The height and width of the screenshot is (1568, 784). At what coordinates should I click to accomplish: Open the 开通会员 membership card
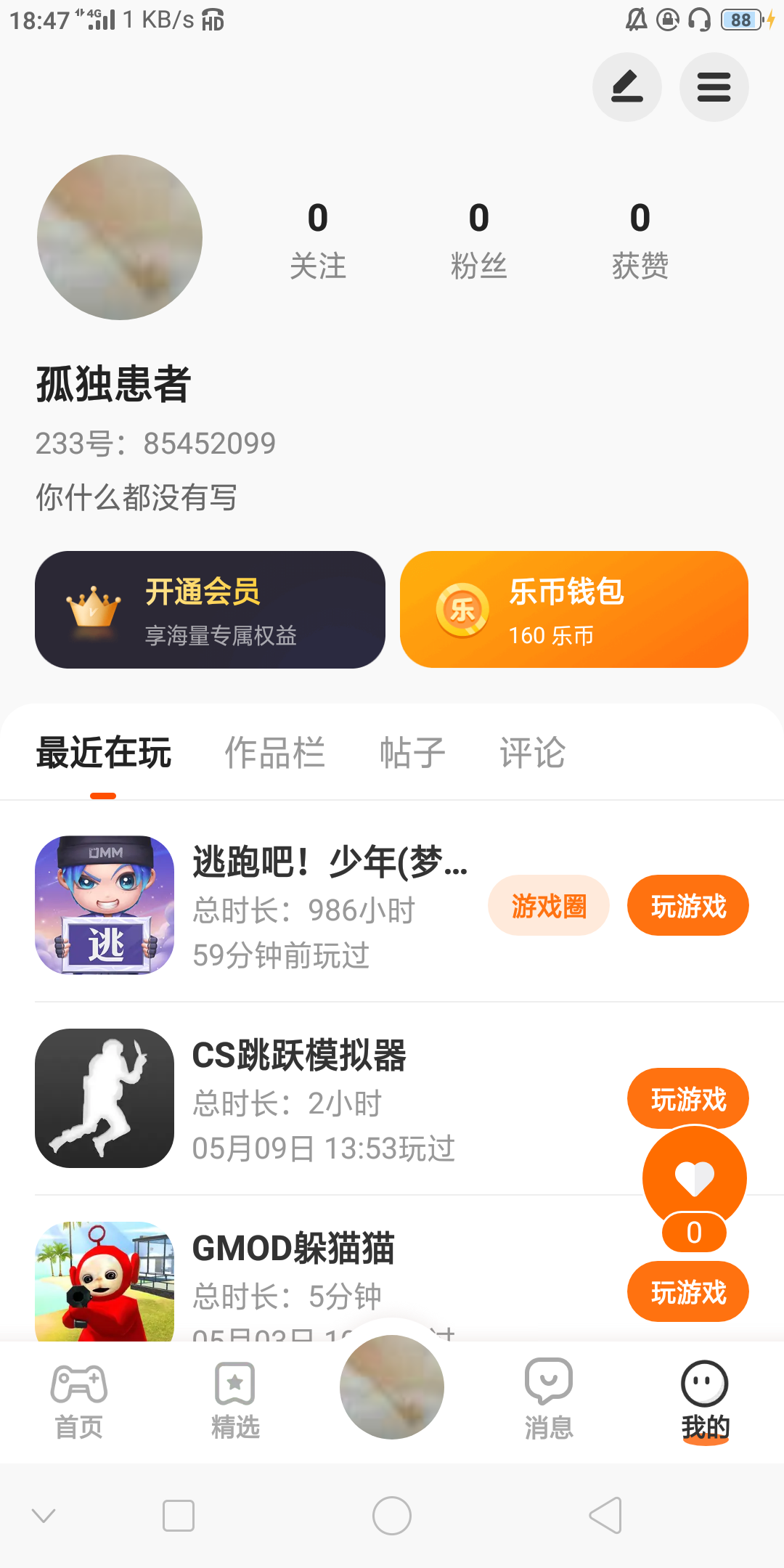coord(210,610)
